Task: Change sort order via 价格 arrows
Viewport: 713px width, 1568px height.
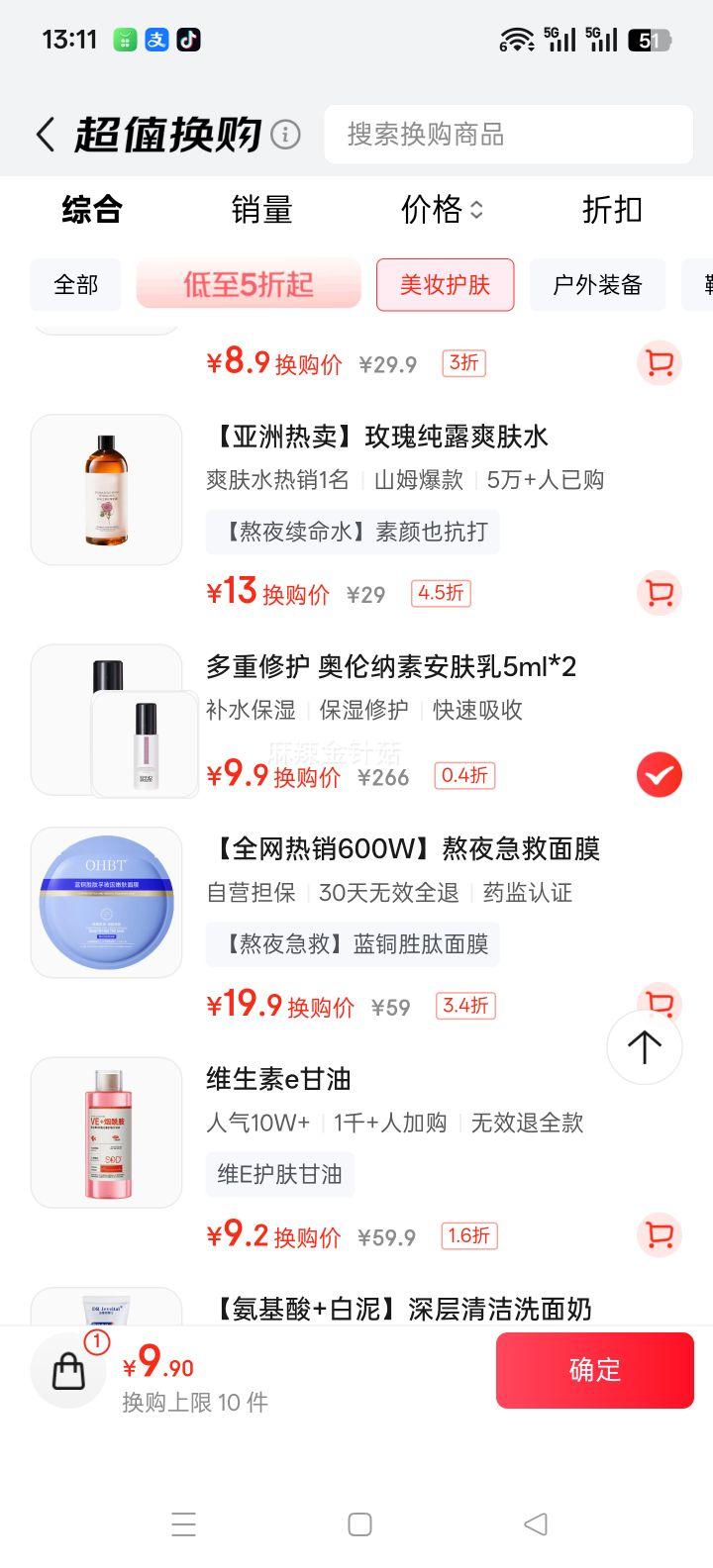Action: tap(440, 210)
